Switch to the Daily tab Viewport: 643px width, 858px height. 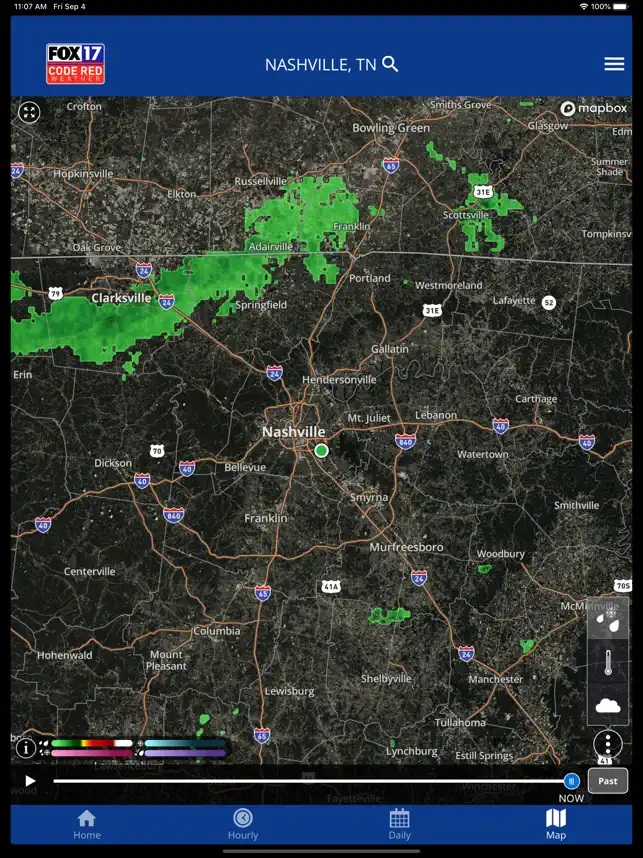399,825
